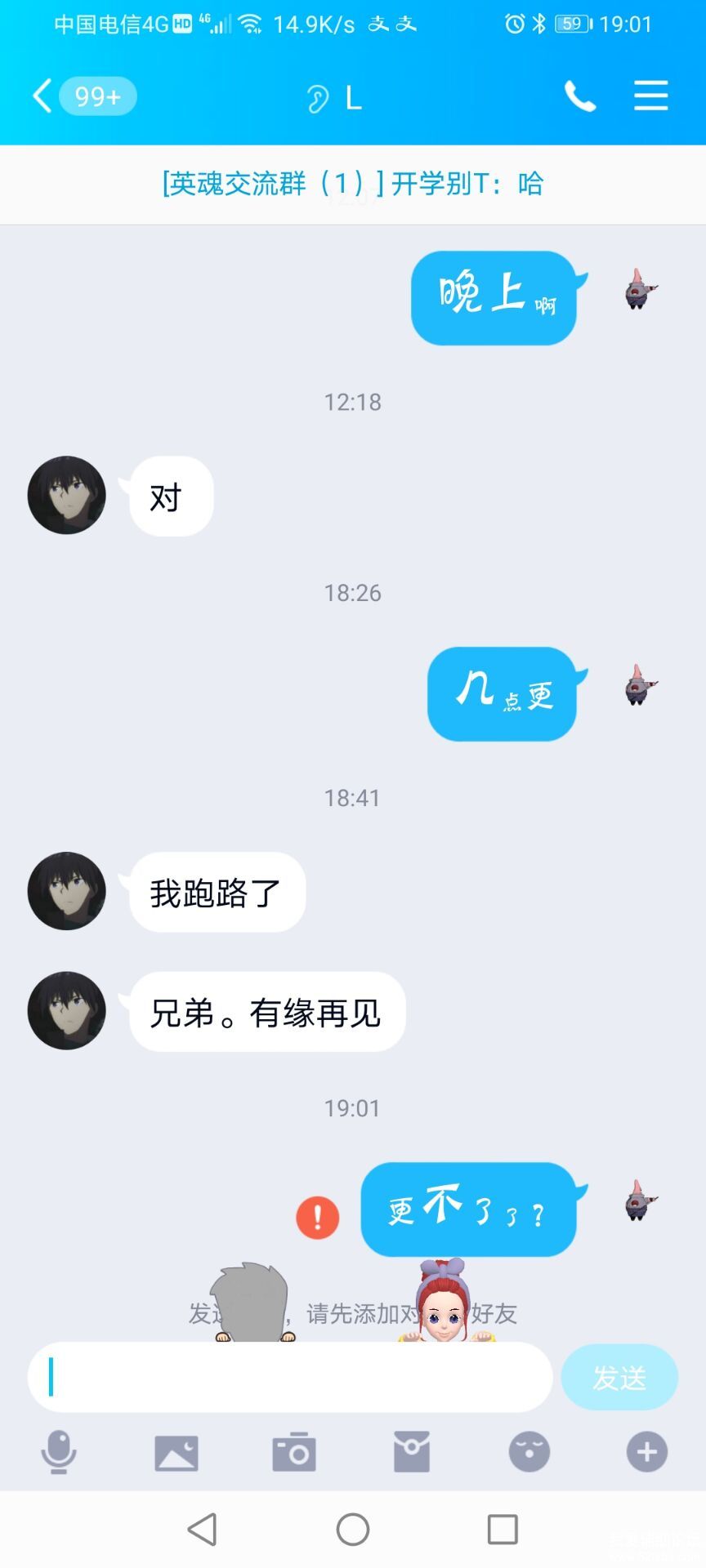Viewport: 706px width, 1568px height.
Task: Focus the message input field
Action: coord(290,1377)
